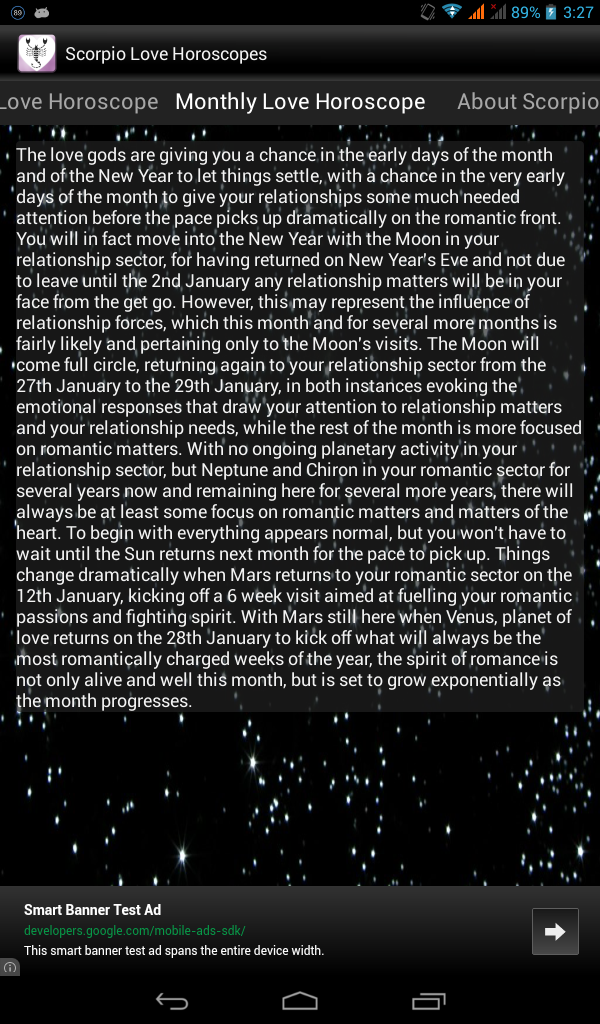Return to the home screen

(300, 1001)
